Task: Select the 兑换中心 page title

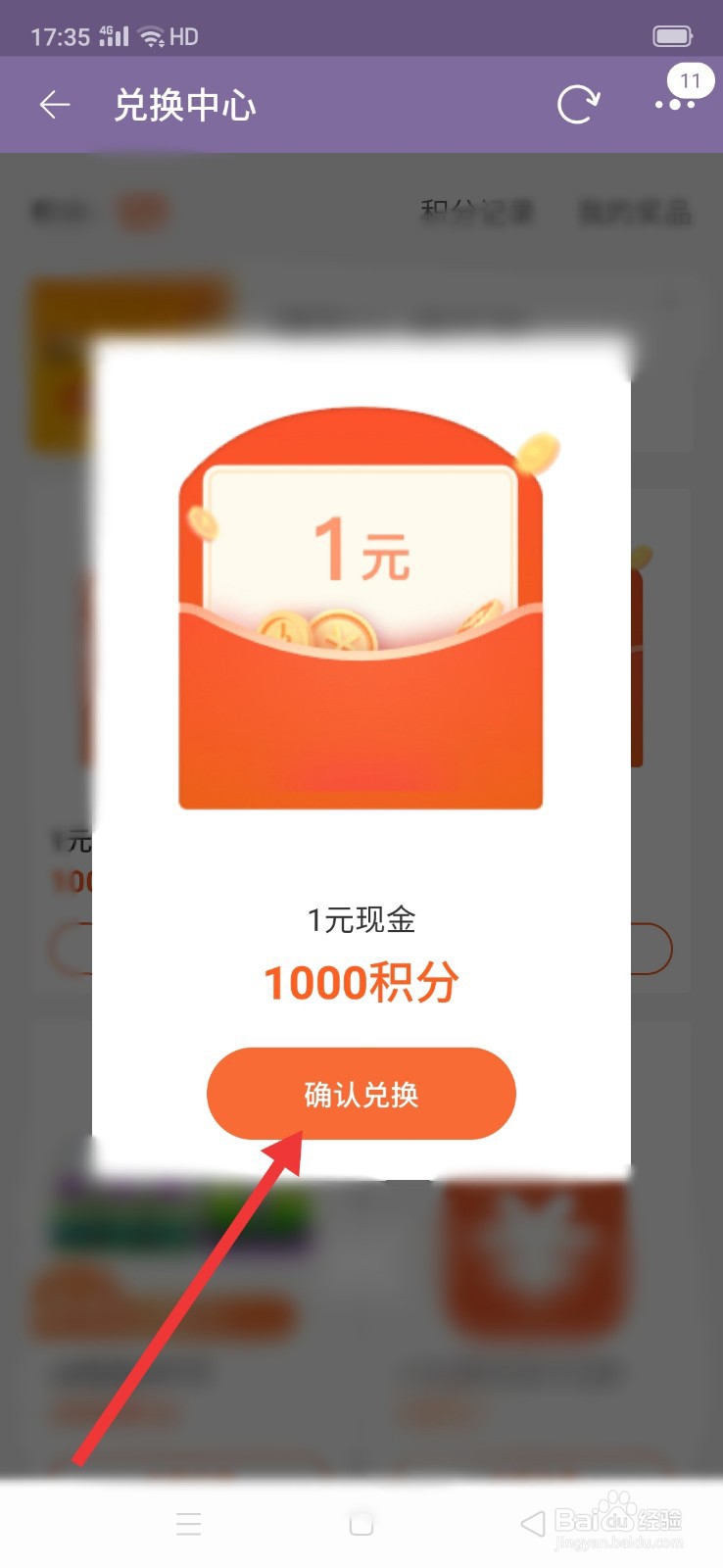Action: point(186,105)
